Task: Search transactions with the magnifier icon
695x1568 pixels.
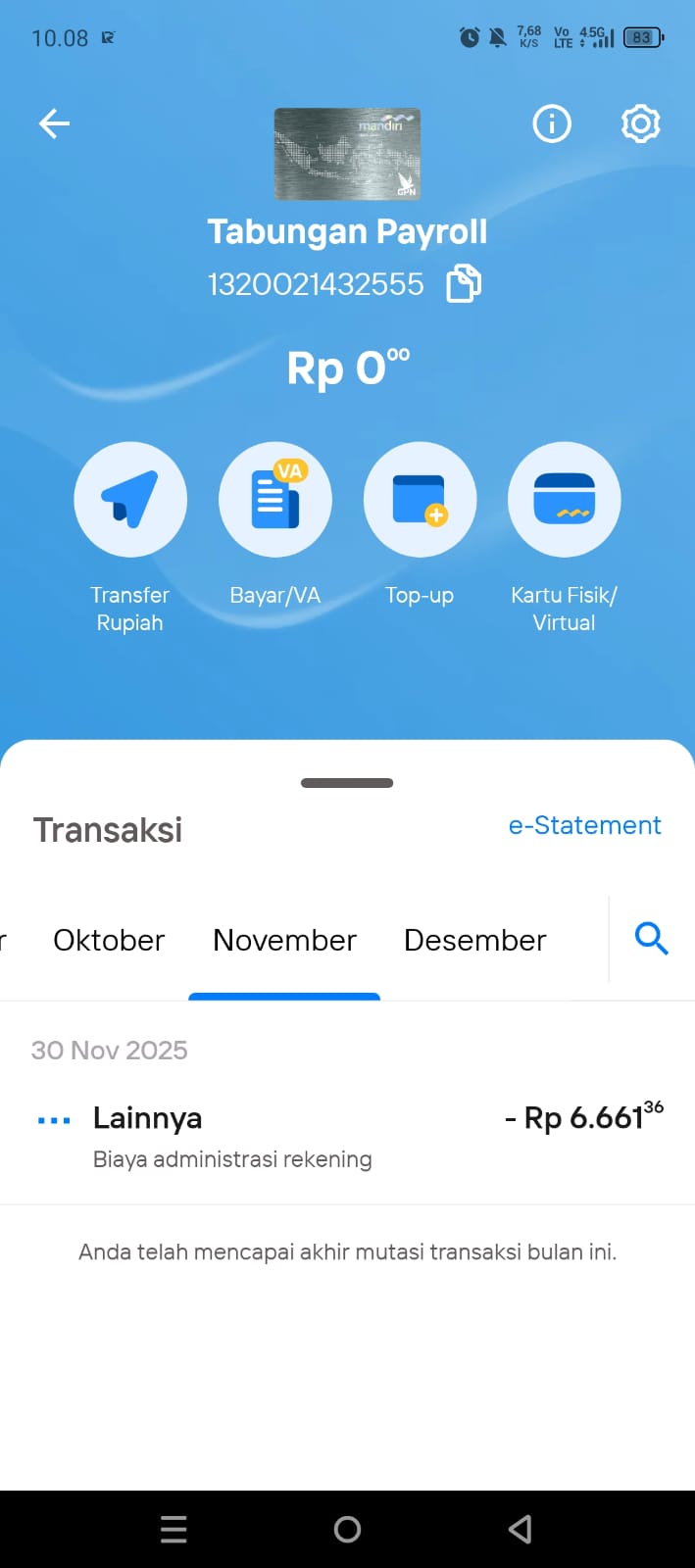Action: [x=651, y=939]
